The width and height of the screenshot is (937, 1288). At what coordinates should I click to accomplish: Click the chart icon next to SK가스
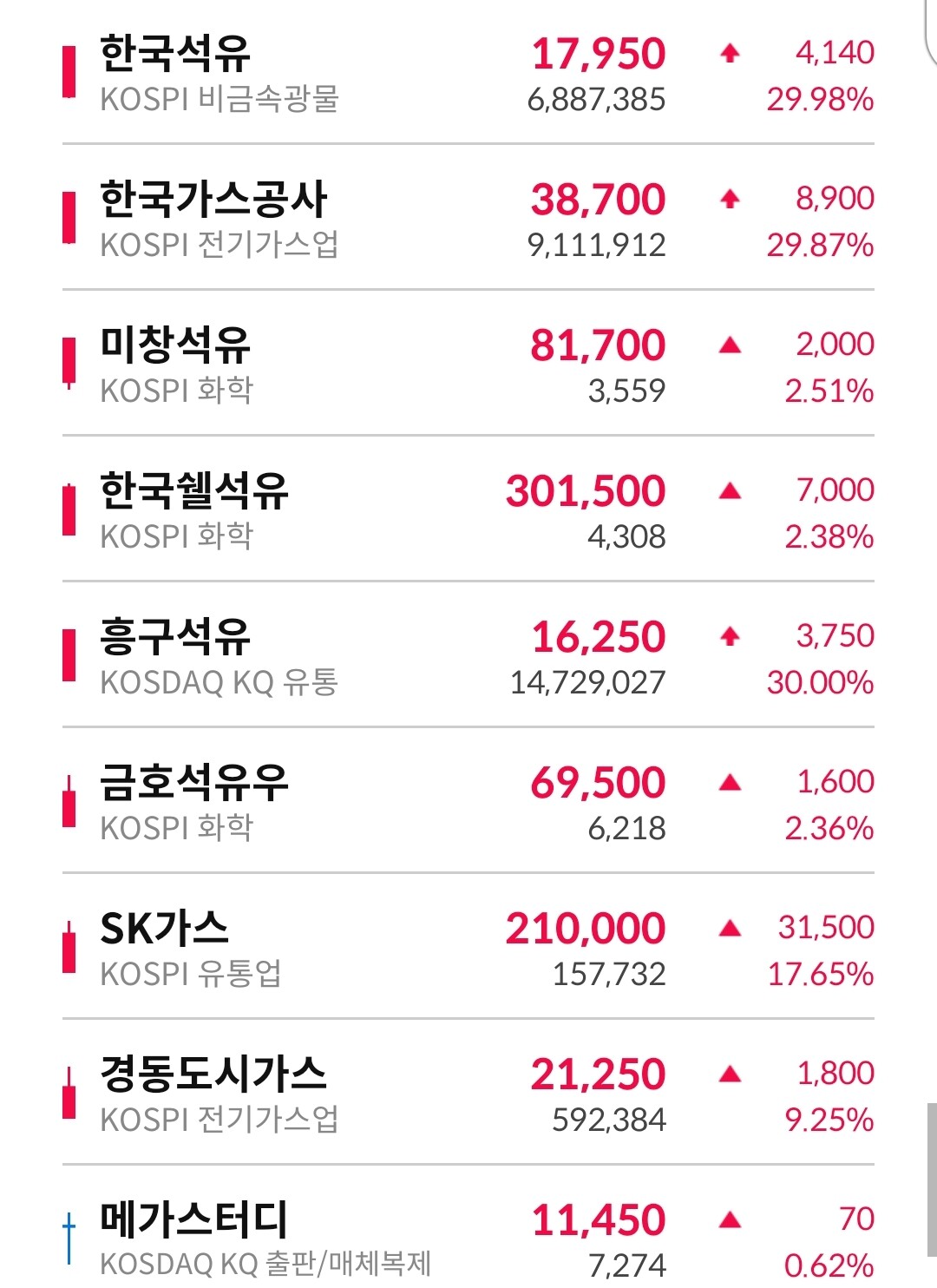coord(69,950)
